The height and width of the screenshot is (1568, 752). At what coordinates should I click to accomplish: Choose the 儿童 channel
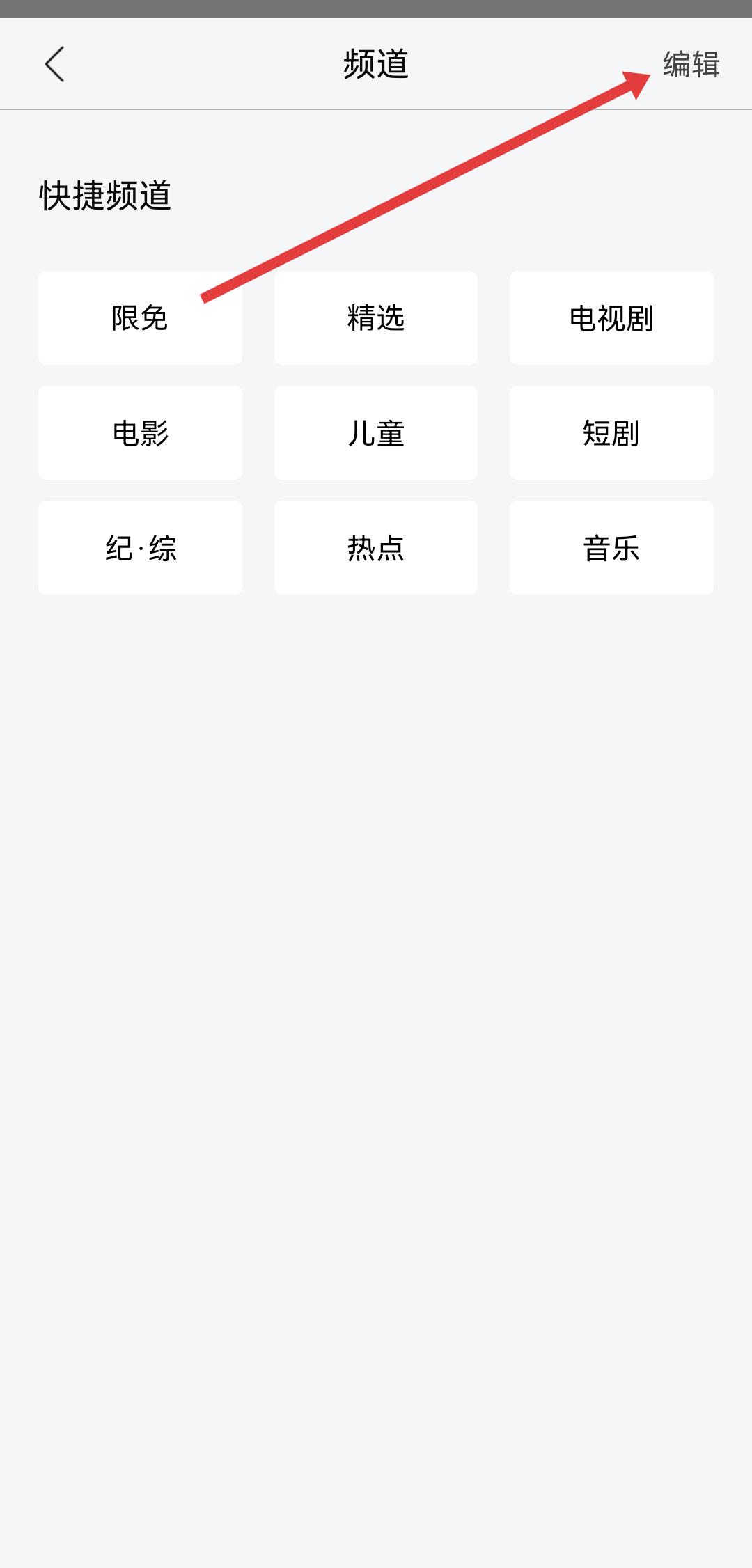(x=376, y=433)
